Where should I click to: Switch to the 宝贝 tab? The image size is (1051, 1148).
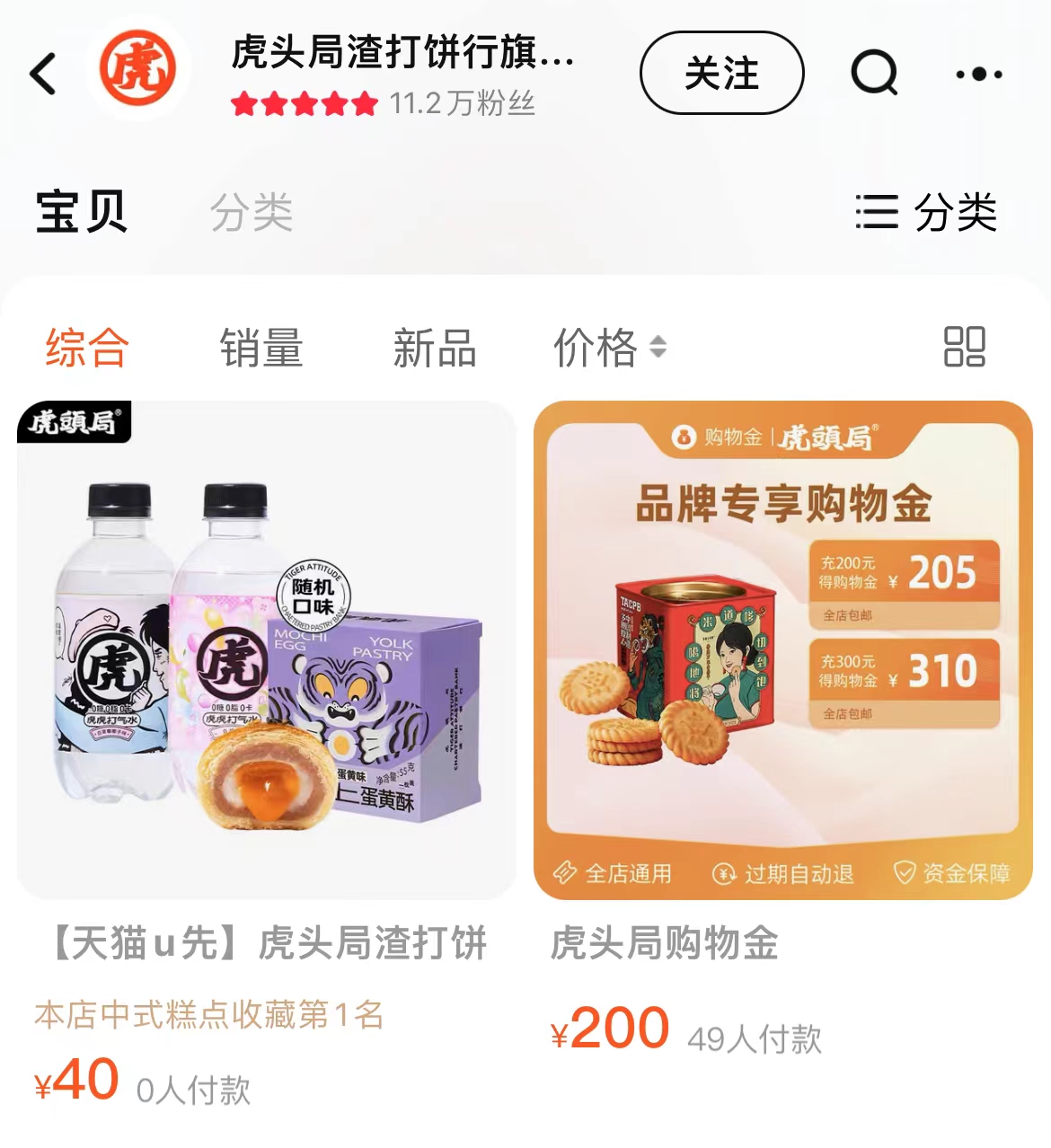click(x=82, y=212)
